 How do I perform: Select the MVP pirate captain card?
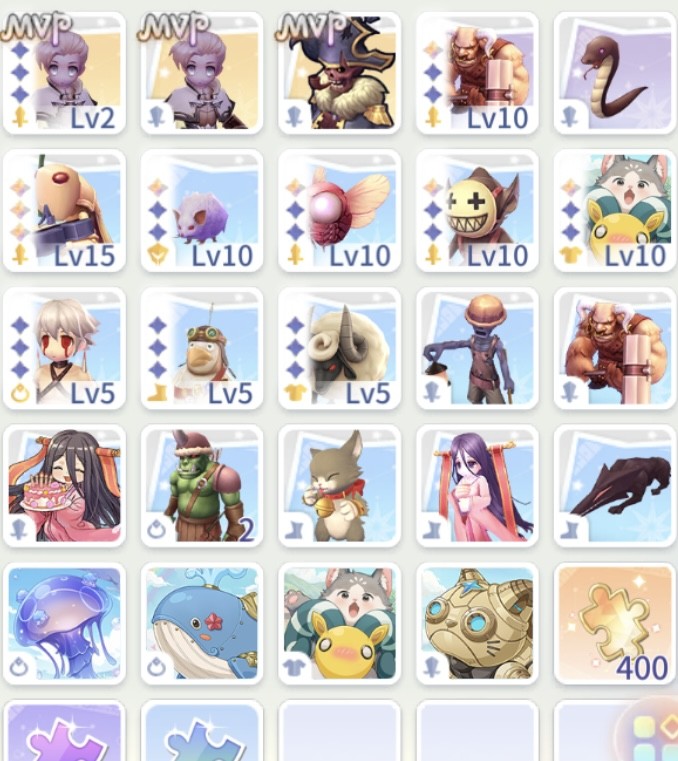click(x=340, y=73)
